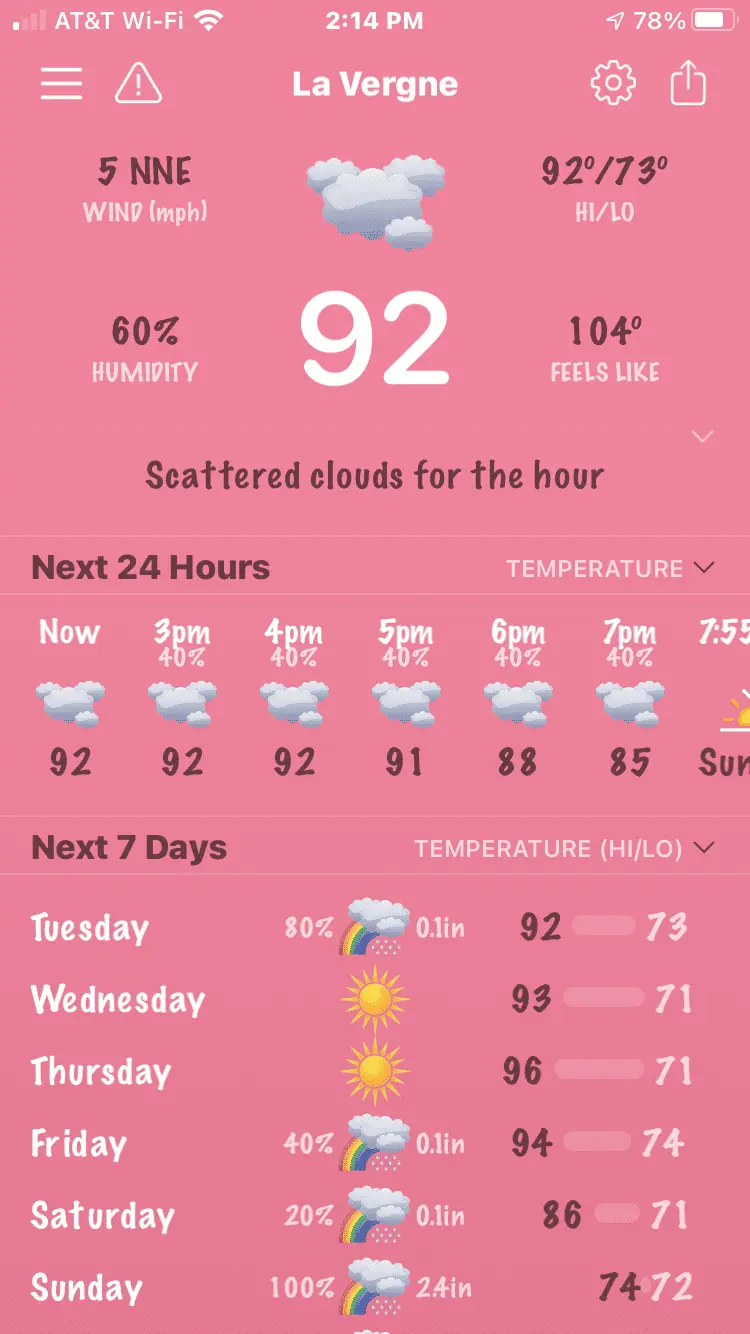Viewport: 750px width, 1334px height.
Task: Open Next 7 Days temperature dropdown
Action: [565, 848]
